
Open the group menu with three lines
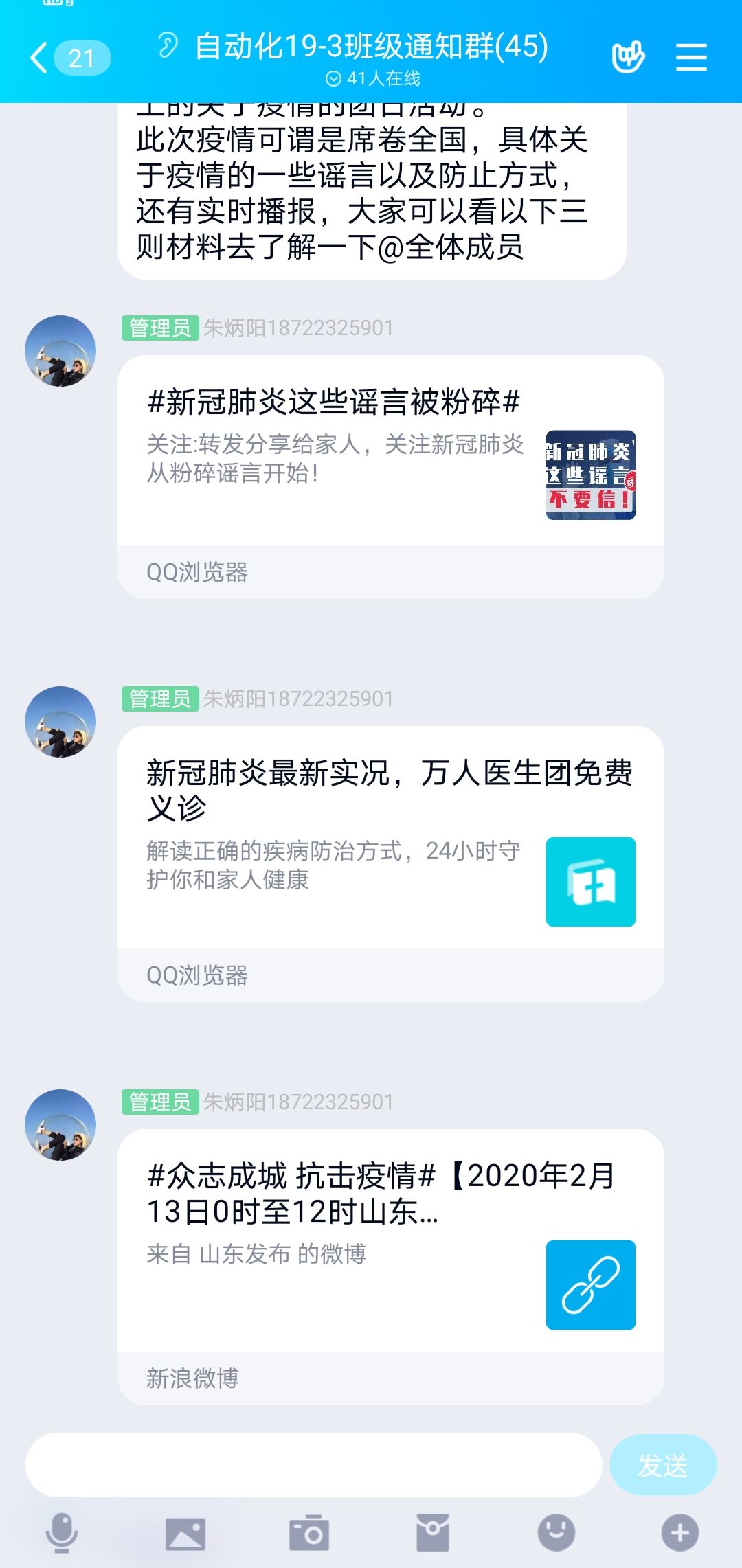(x=690, y=57)
